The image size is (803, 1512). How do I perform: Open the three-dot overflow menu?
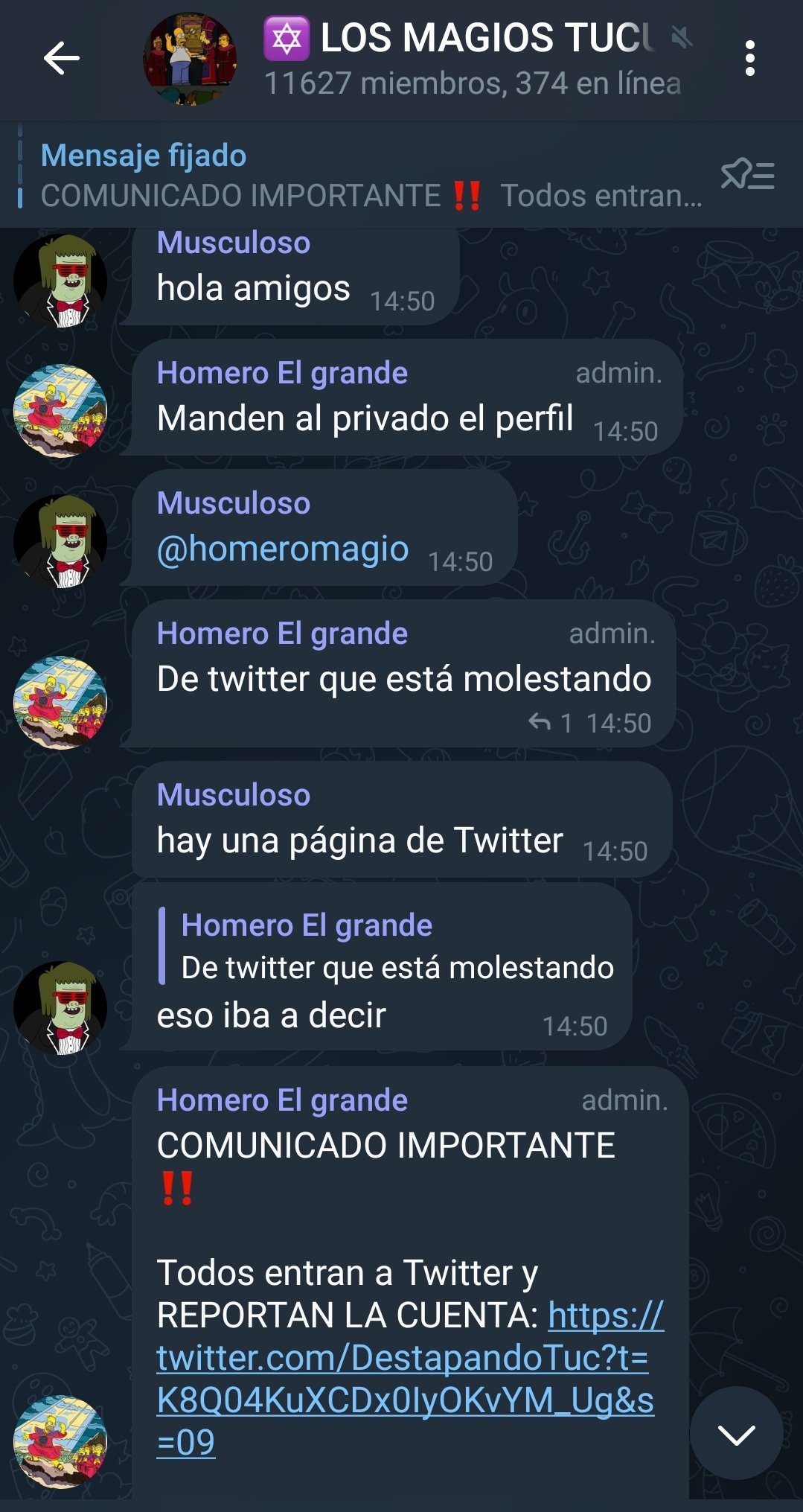pos(749,58)
